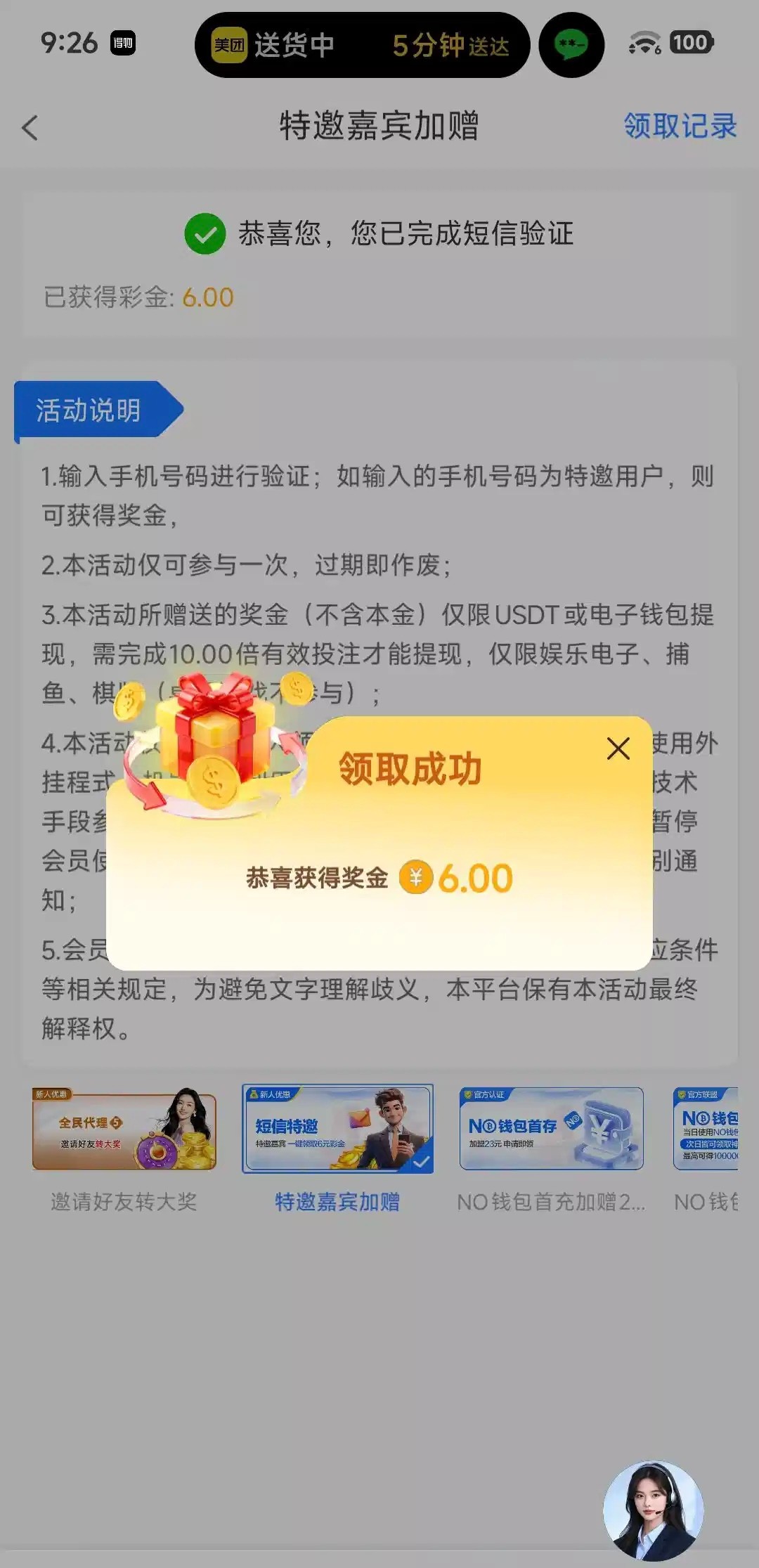The width and height of the screenshot is (759, 1568).
Task: Go back using the top-left arrow
Action: pyautogui.click(x=30, y=128)
